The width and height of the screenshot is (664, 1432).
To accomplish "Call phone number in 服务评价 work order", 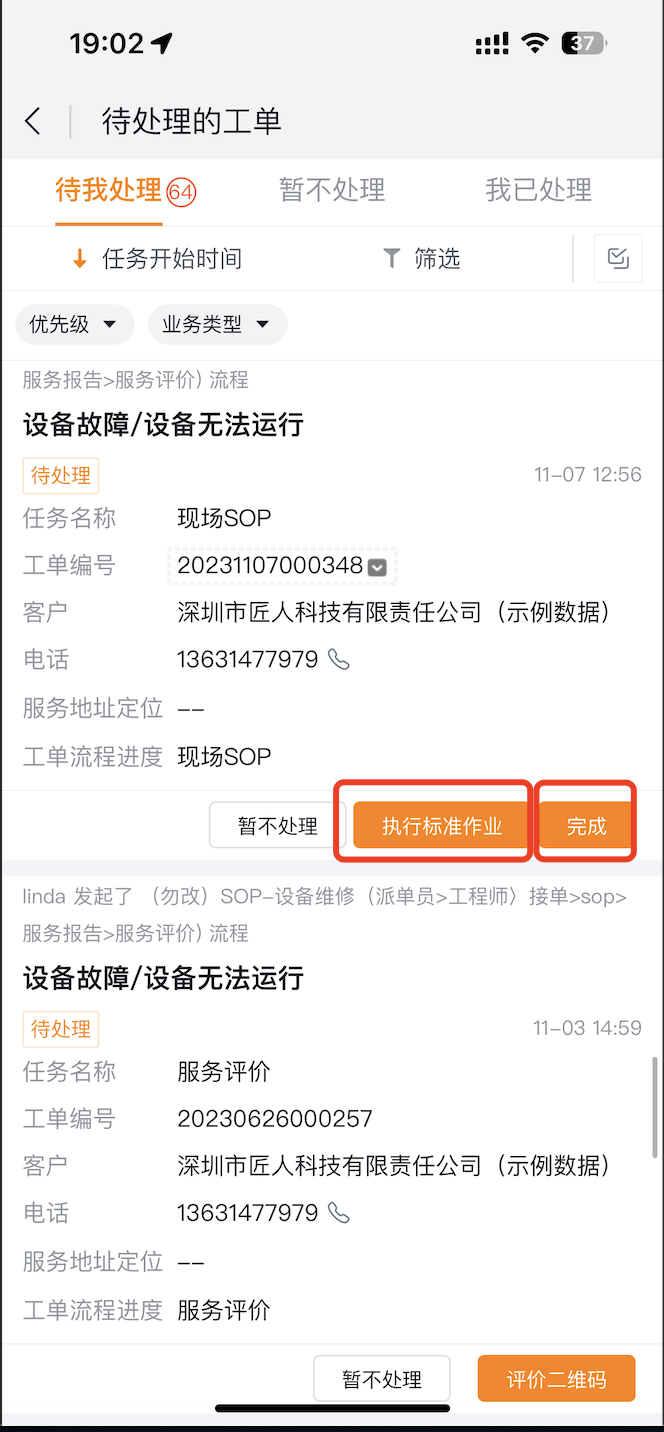I will pos(339,1213).
